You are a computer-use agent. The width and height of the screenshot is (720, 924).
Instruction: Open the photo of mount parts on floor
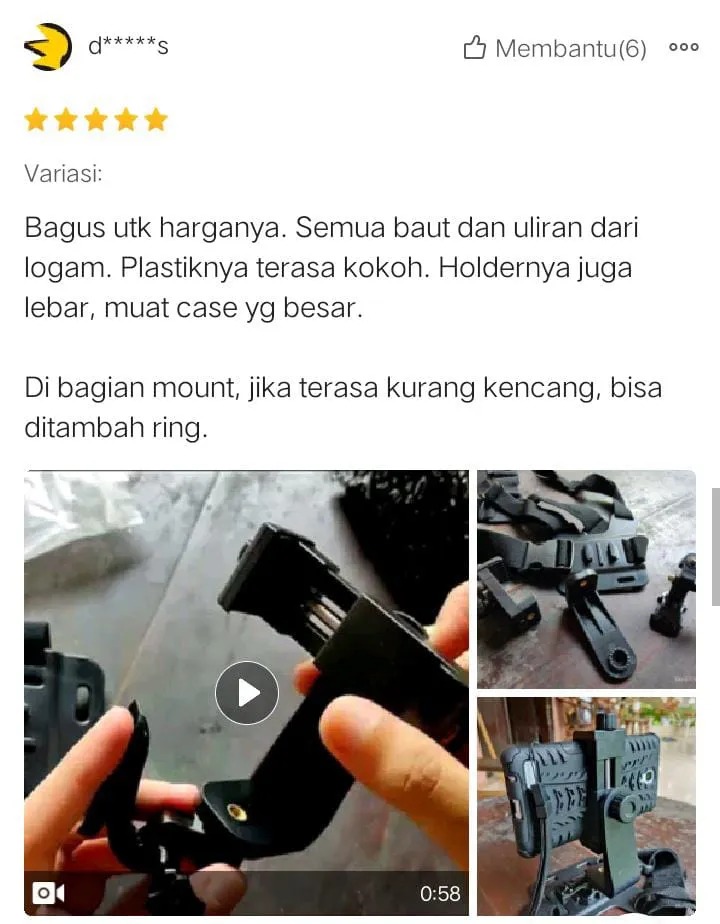[586, 579]
